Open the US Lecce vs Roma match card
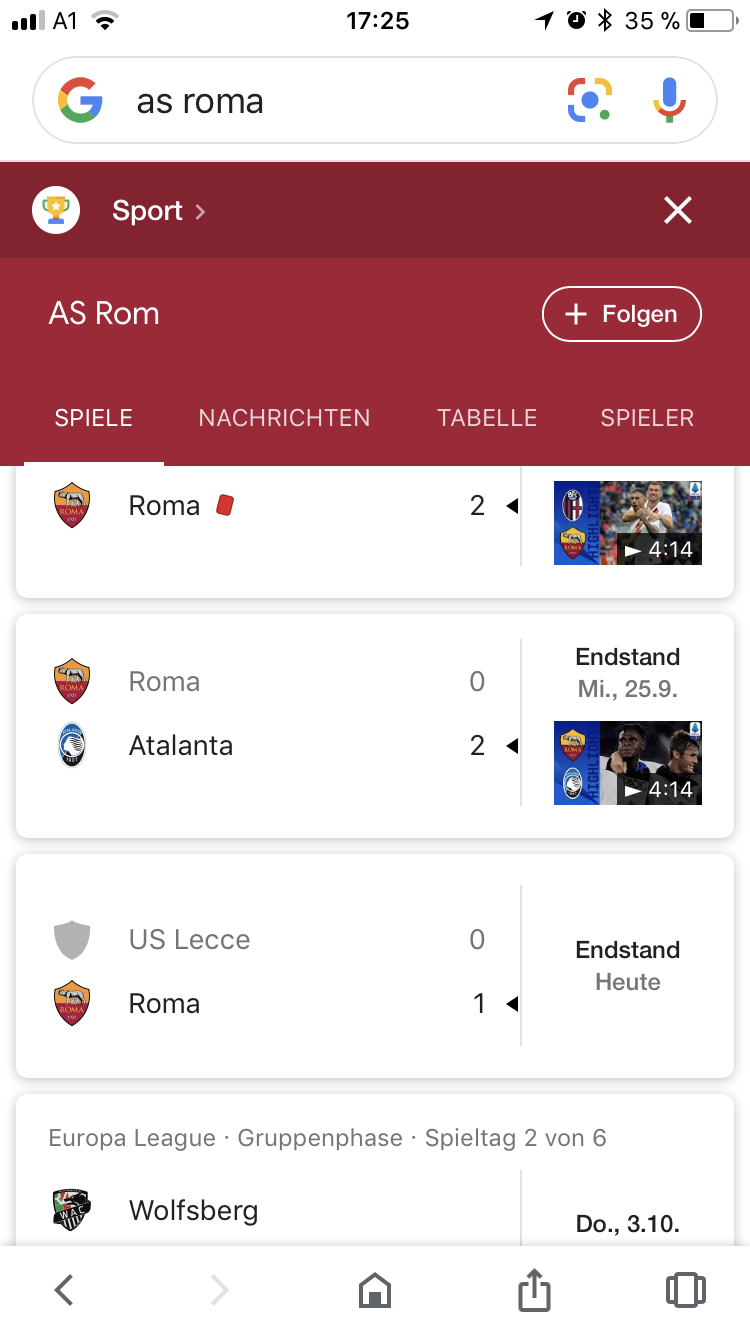The width and height of the screenshot is (750, 1334). pos(375,966)
